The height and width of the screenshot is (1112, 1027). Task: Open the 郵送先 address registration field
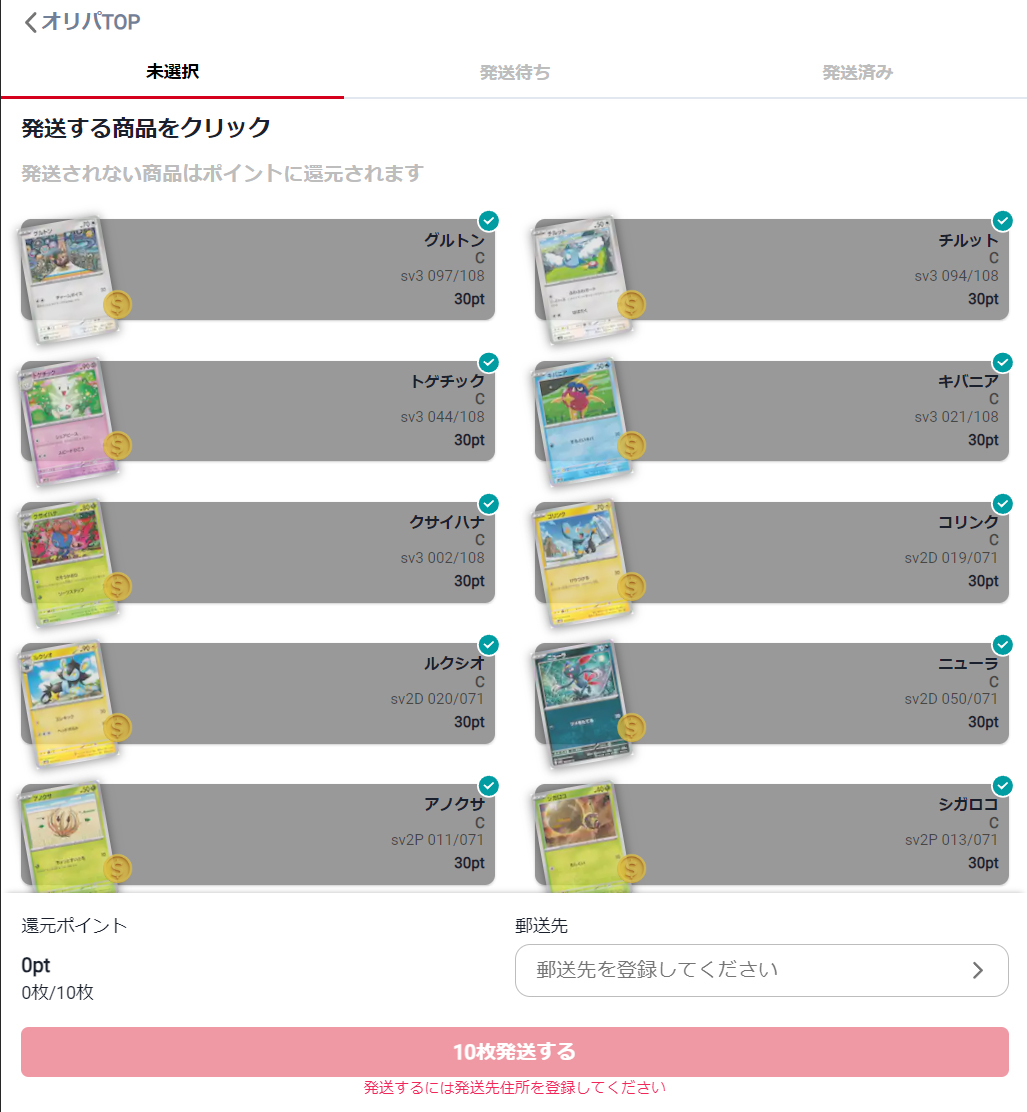coord(761,970)
